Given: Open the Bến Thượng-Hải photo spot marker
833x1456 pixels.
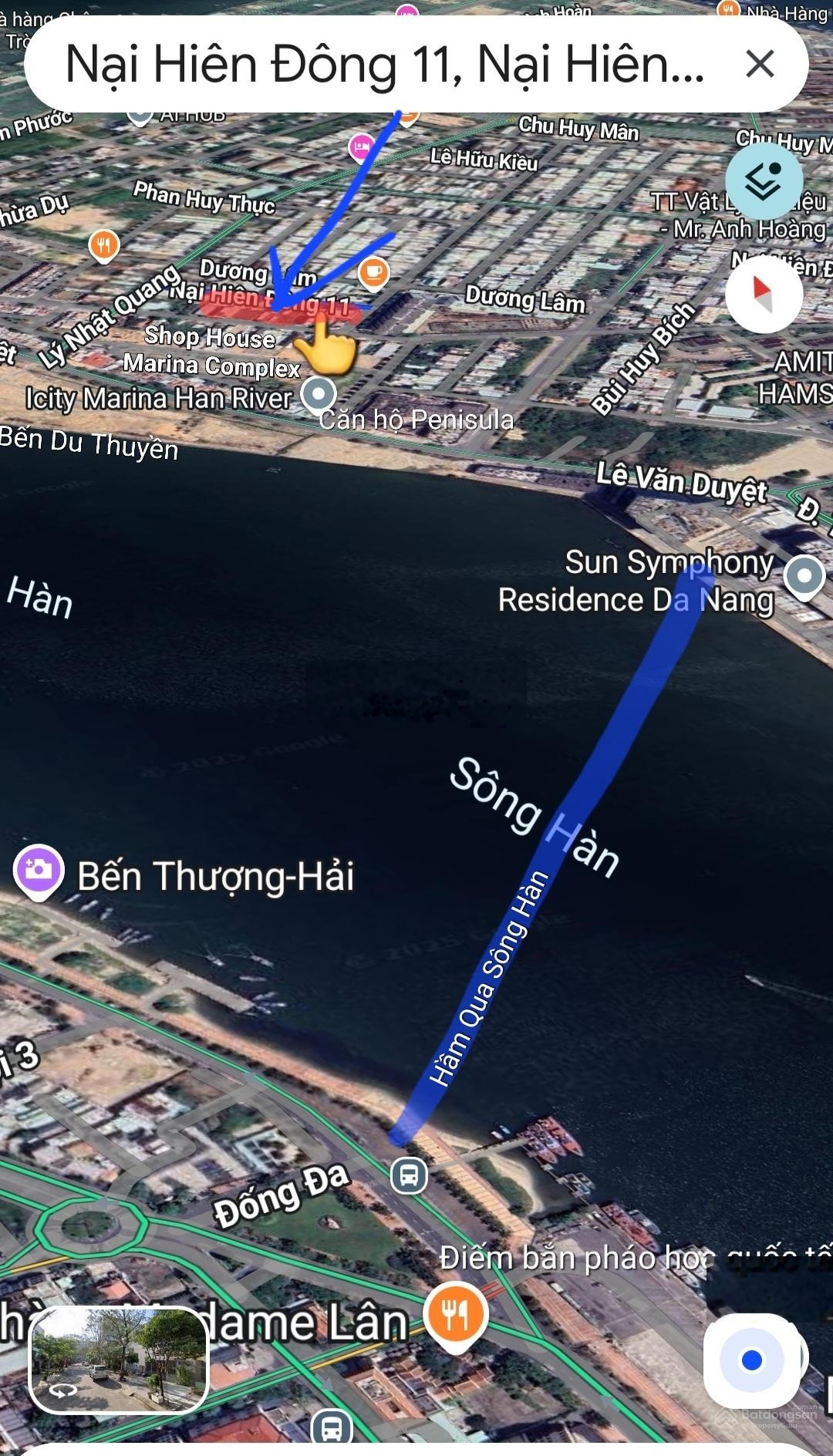Looking at the screenshot, I should (38, 871).
